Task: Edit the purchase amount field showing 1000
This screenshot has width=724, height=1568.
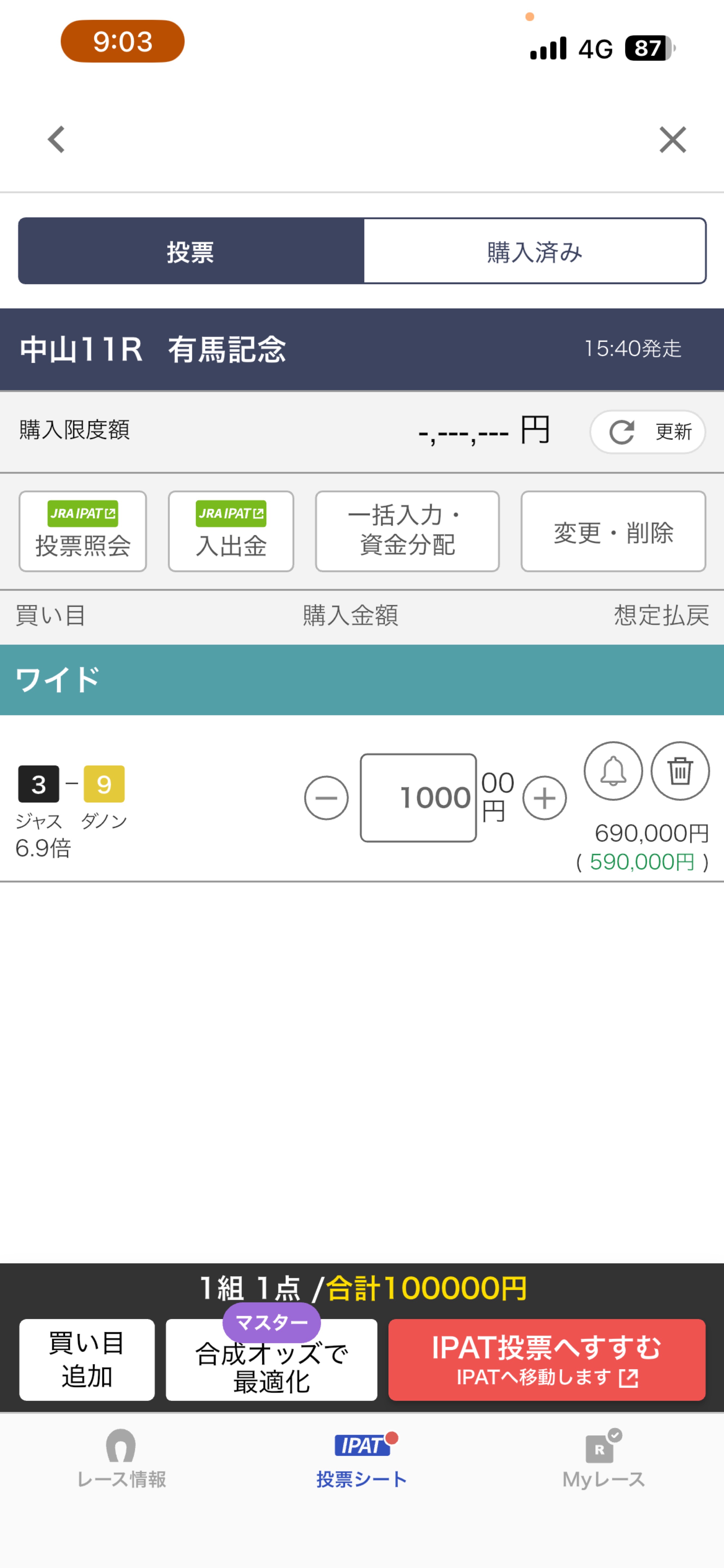Action: point(418,798)
